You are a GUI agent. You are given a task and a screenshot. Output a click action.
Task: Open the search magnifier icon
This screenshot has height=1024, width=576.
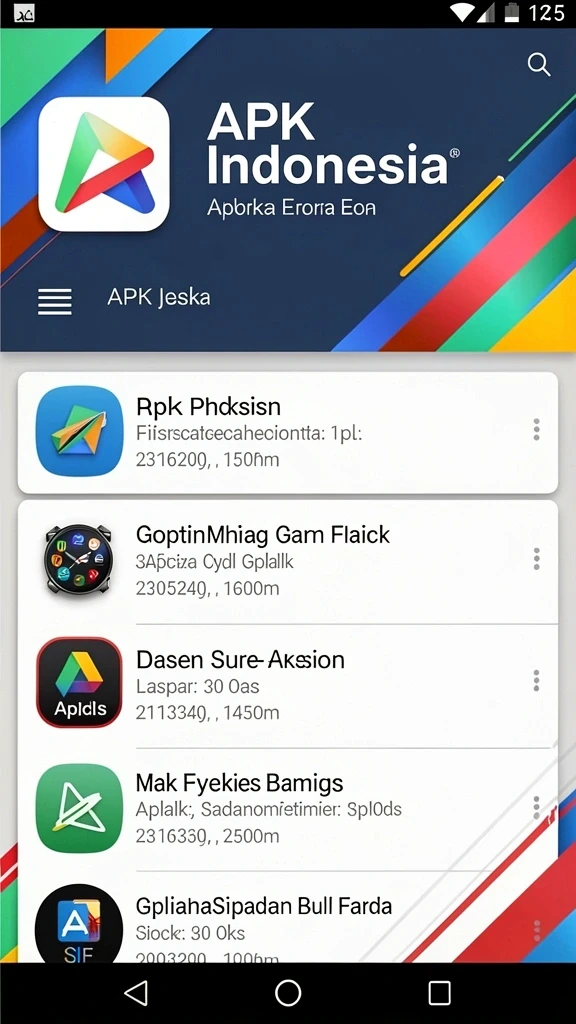[x=539, y=65]
